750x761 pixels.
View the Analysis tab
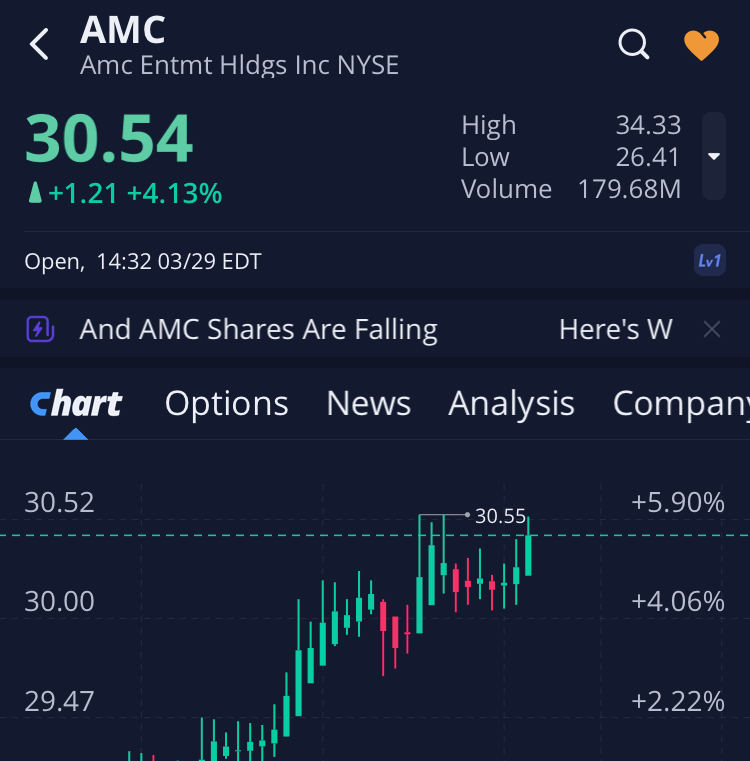click(x=511, y=403)
